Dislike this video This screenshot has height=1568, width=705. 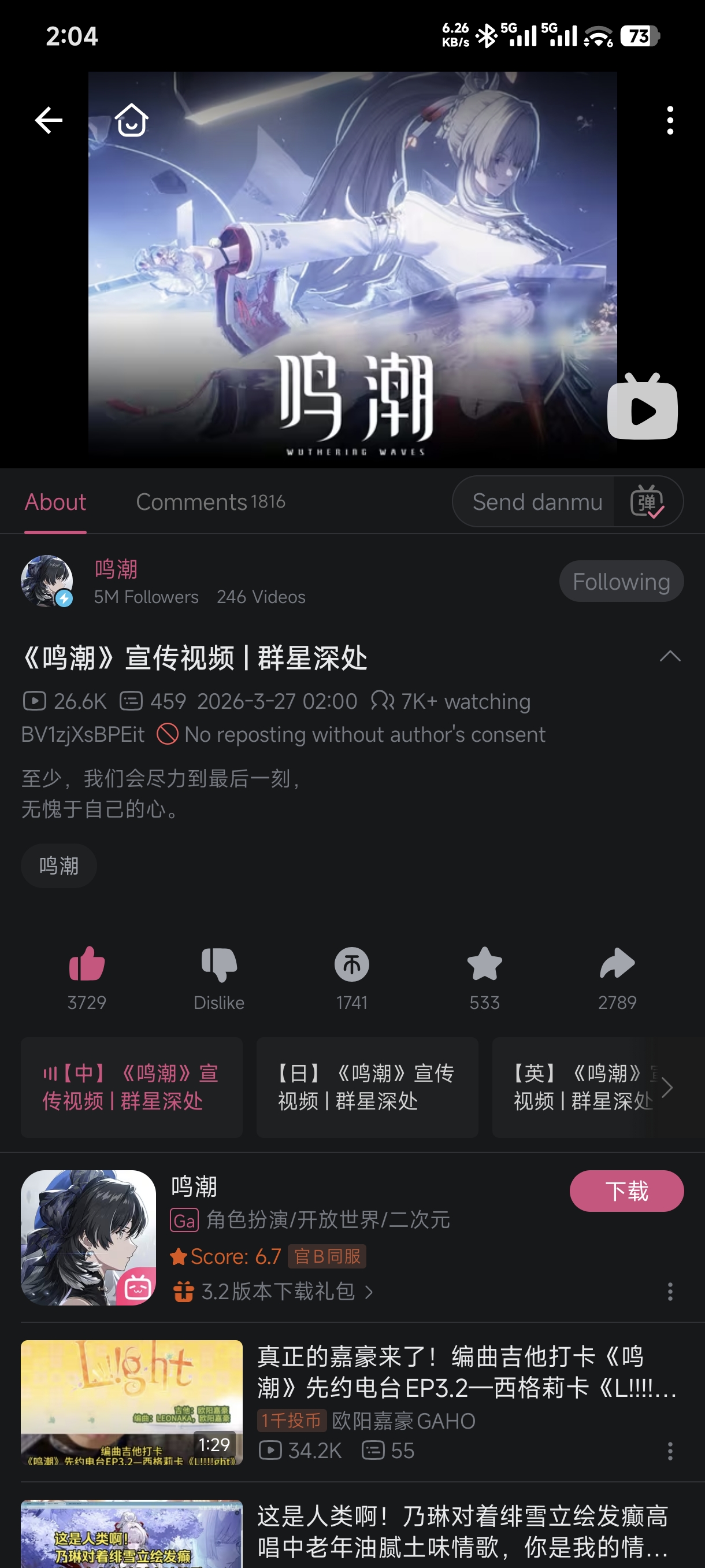point(219,965)
